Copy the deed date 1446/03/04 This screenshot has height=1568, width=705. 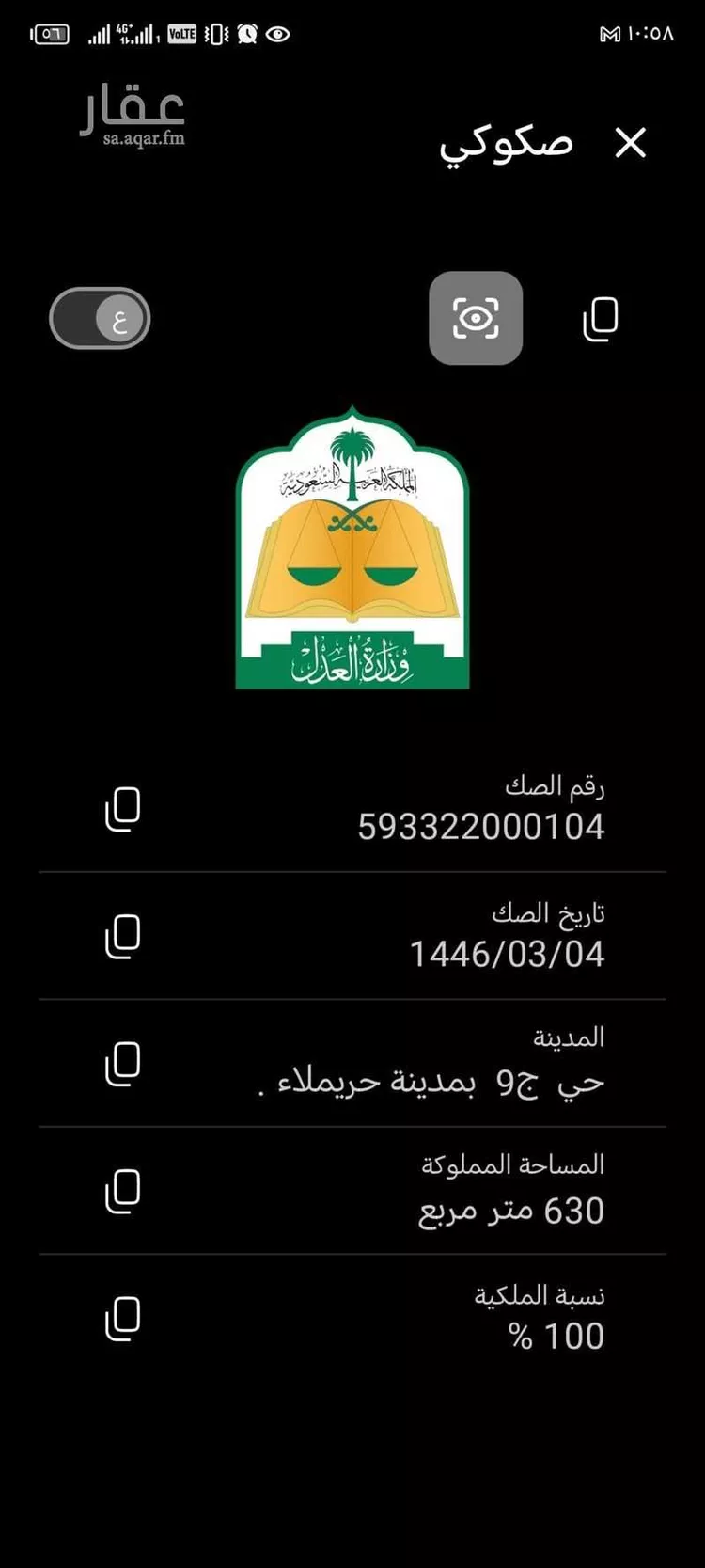121,936
